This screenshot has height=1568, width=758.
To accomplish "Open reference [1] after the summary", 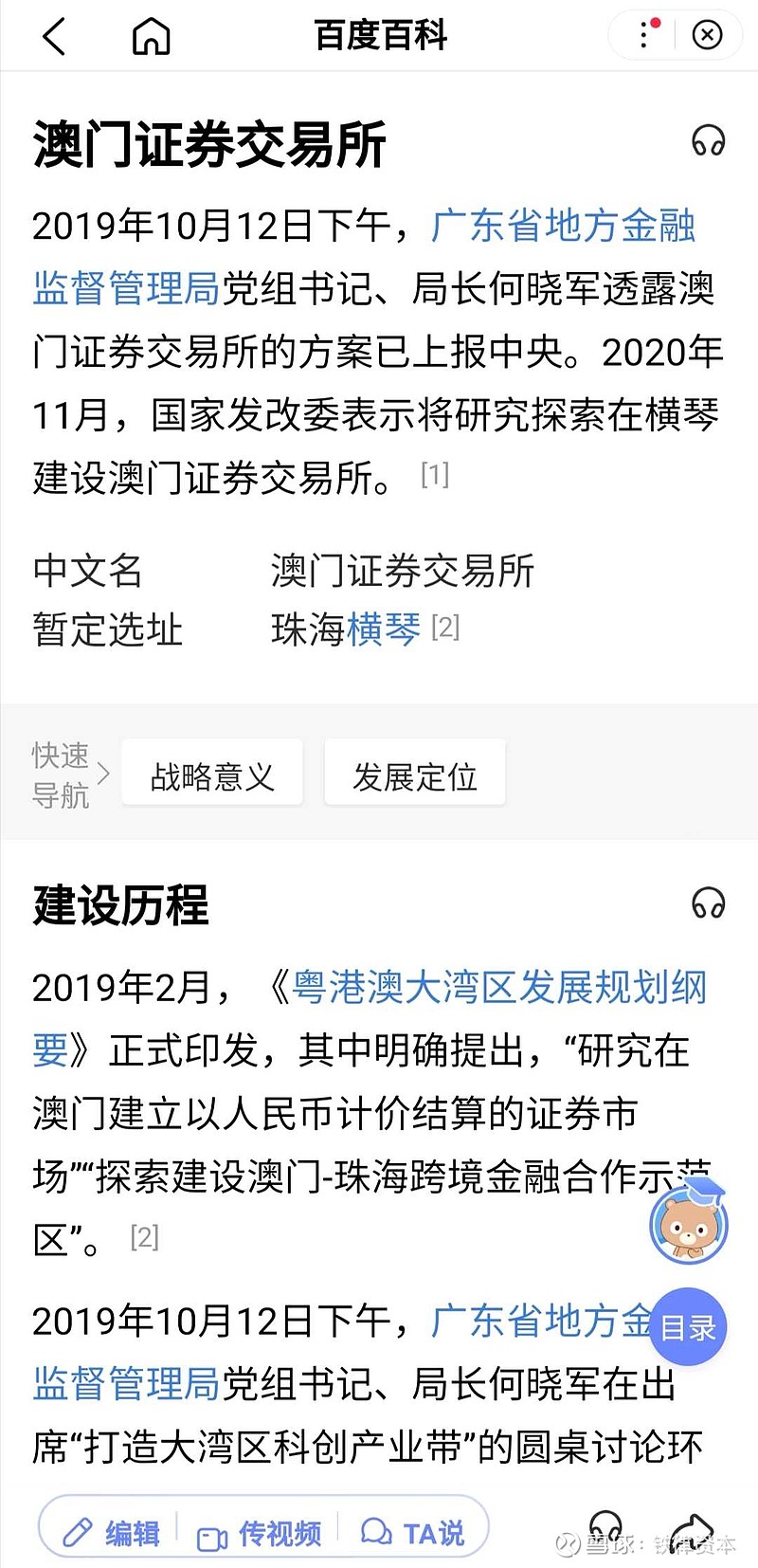I will click(x=435, y=474).
